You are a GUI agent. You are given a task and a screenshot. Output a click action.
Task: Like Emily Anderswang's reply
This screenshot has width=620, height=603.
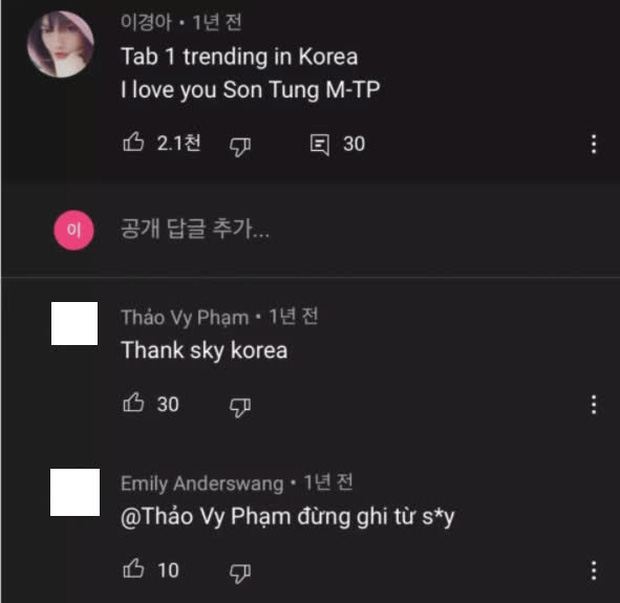pos(133,569)
